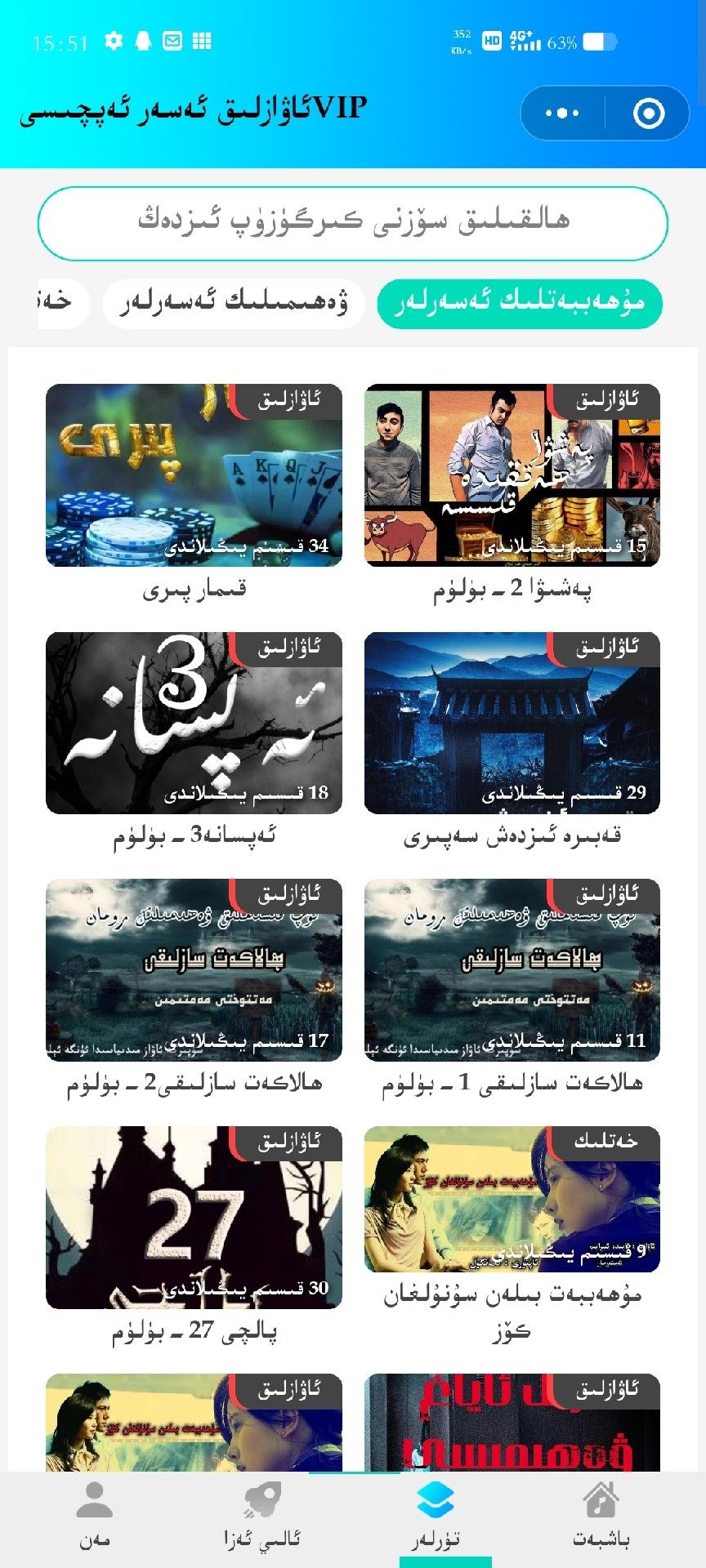Tap the search field at the top
706x1568 pixels.
[353, 222]
